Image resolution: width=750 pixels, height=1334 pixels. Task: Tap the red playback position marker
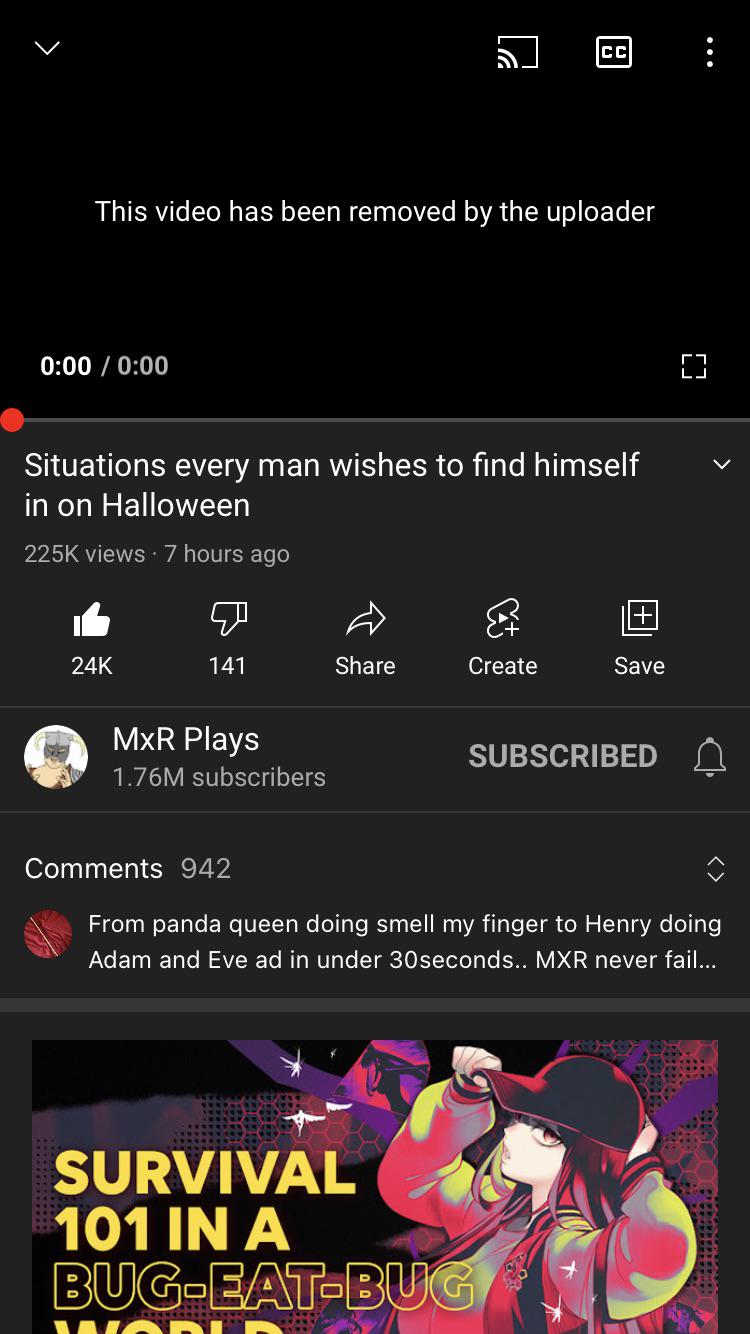(12, 420)
